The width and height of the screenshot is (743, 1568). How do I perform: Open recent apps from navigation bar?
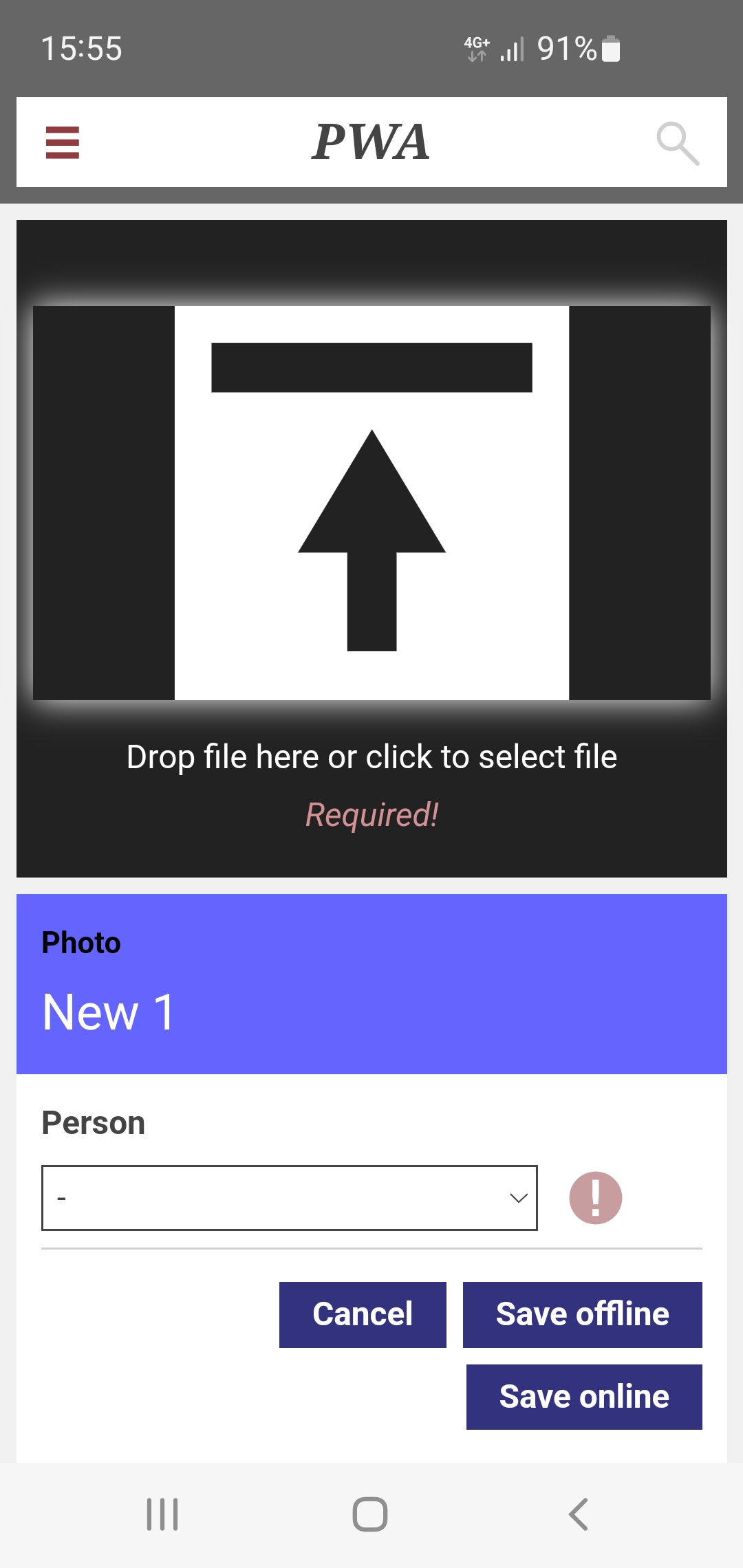[x=162, y=1514]
